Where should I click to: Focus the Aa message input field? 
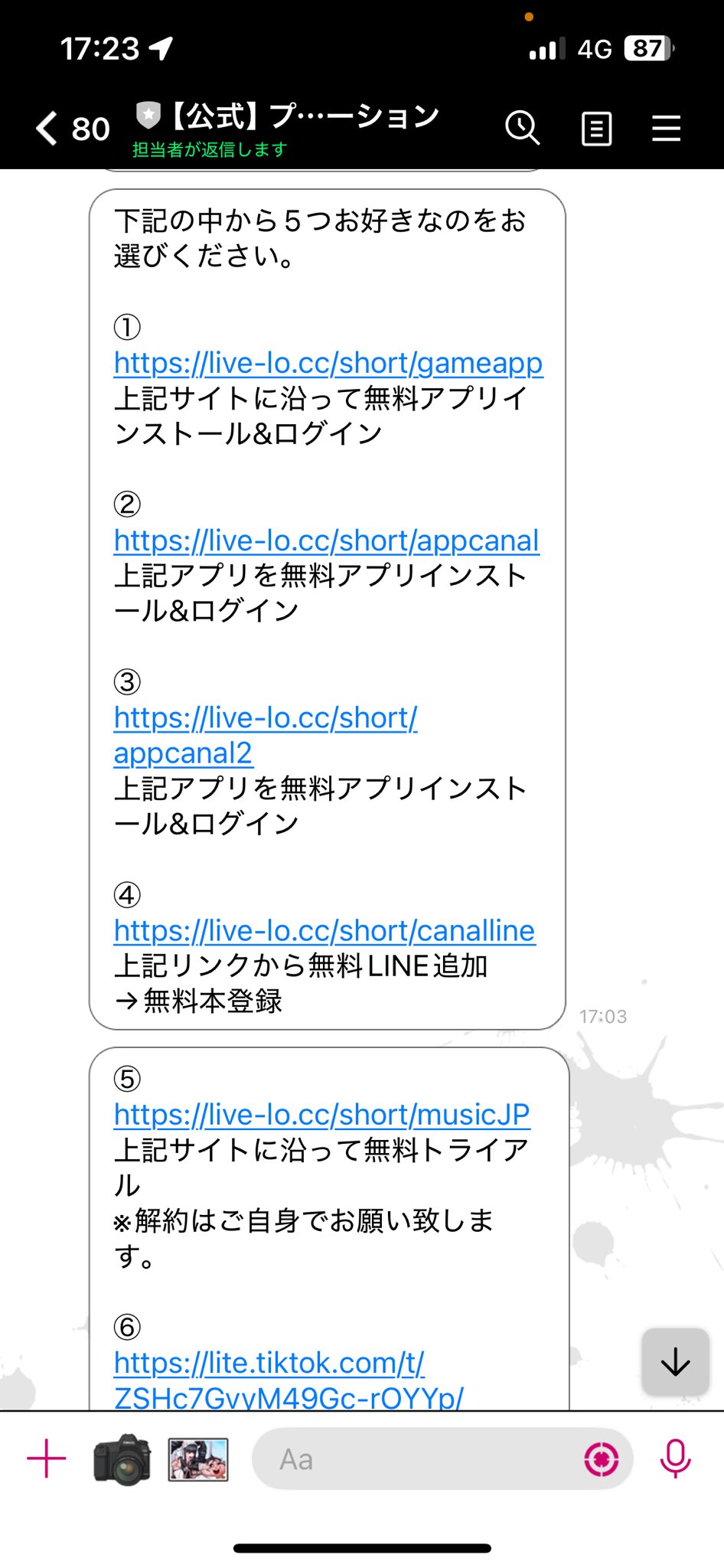coord(413,1459)
